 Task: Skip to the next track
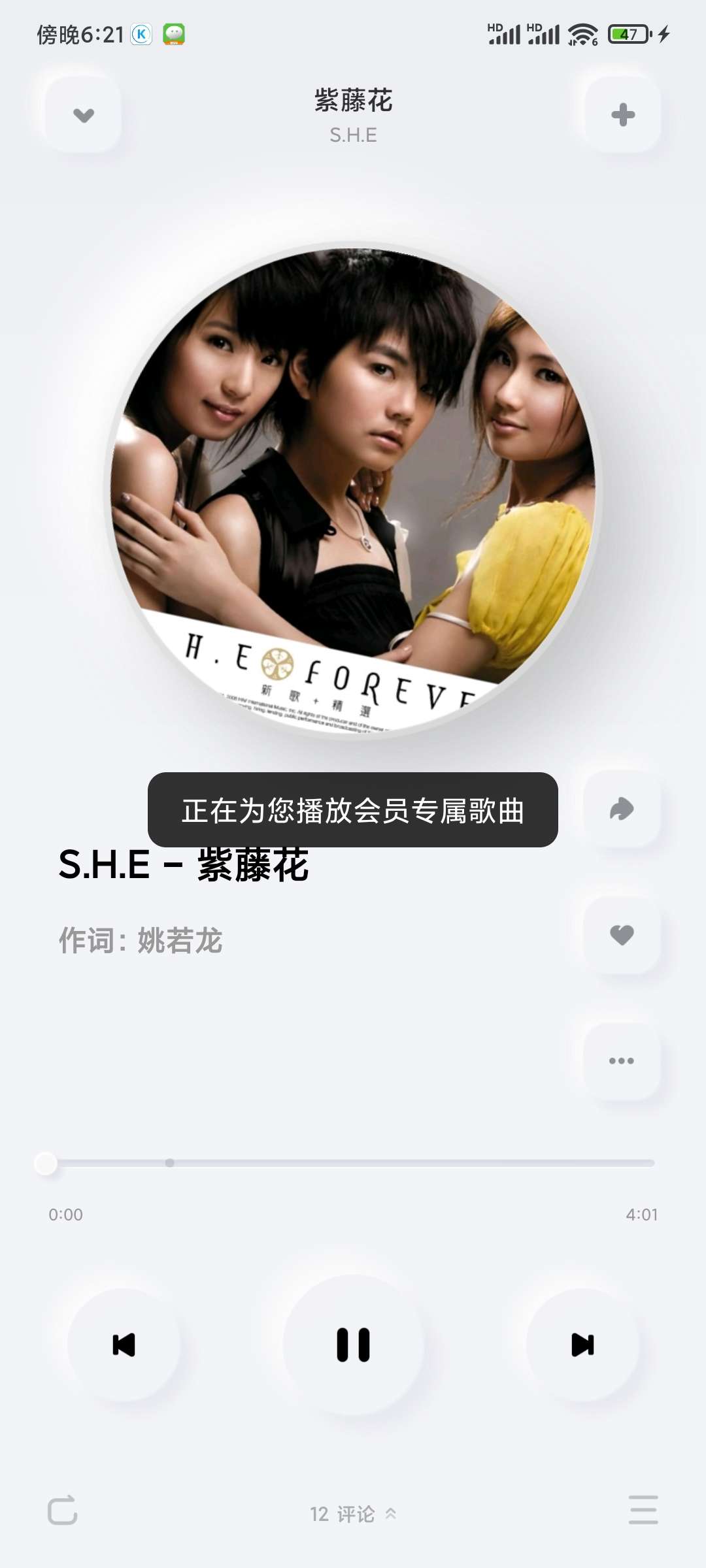[x=582, y=1345]
